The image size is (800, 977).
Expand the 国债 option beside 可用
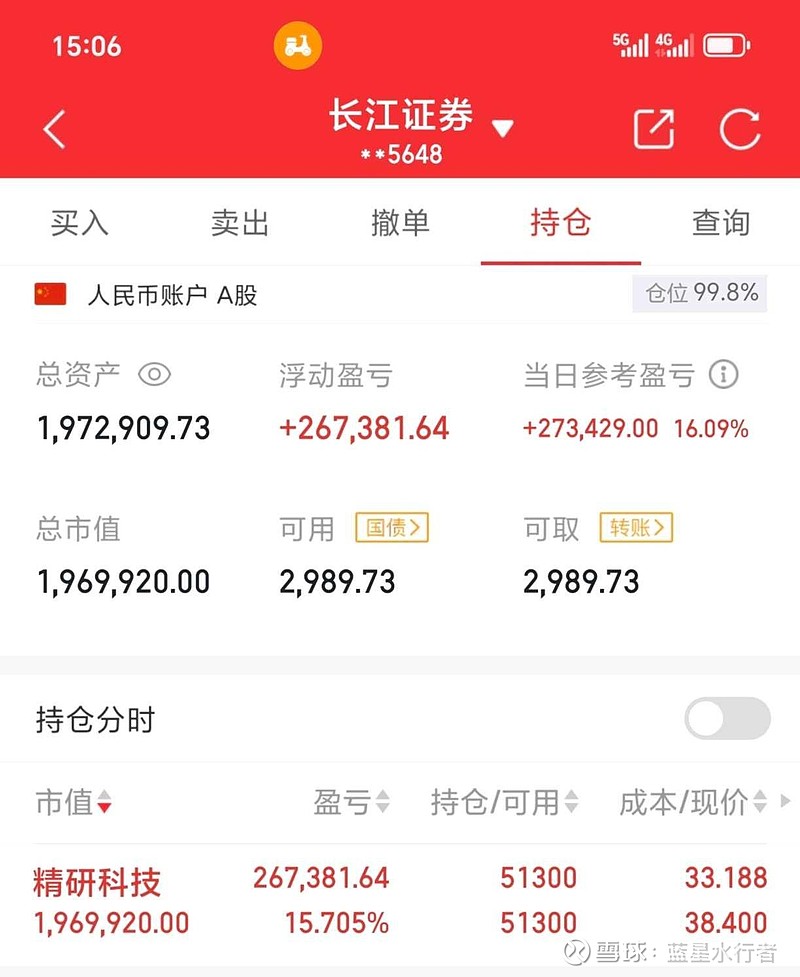390,528
